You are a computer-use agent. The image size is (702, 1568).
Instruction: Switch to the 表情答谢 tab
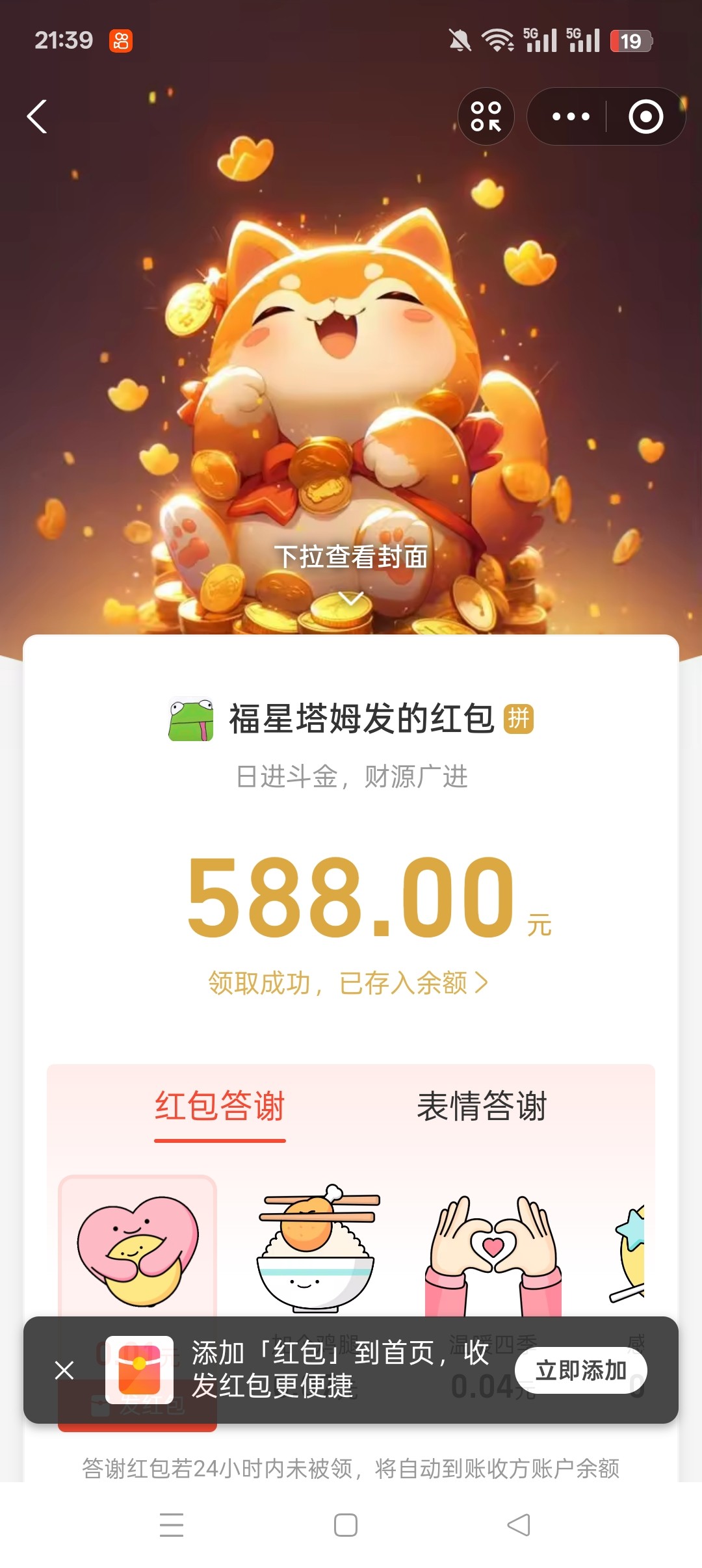point(482,1106)
